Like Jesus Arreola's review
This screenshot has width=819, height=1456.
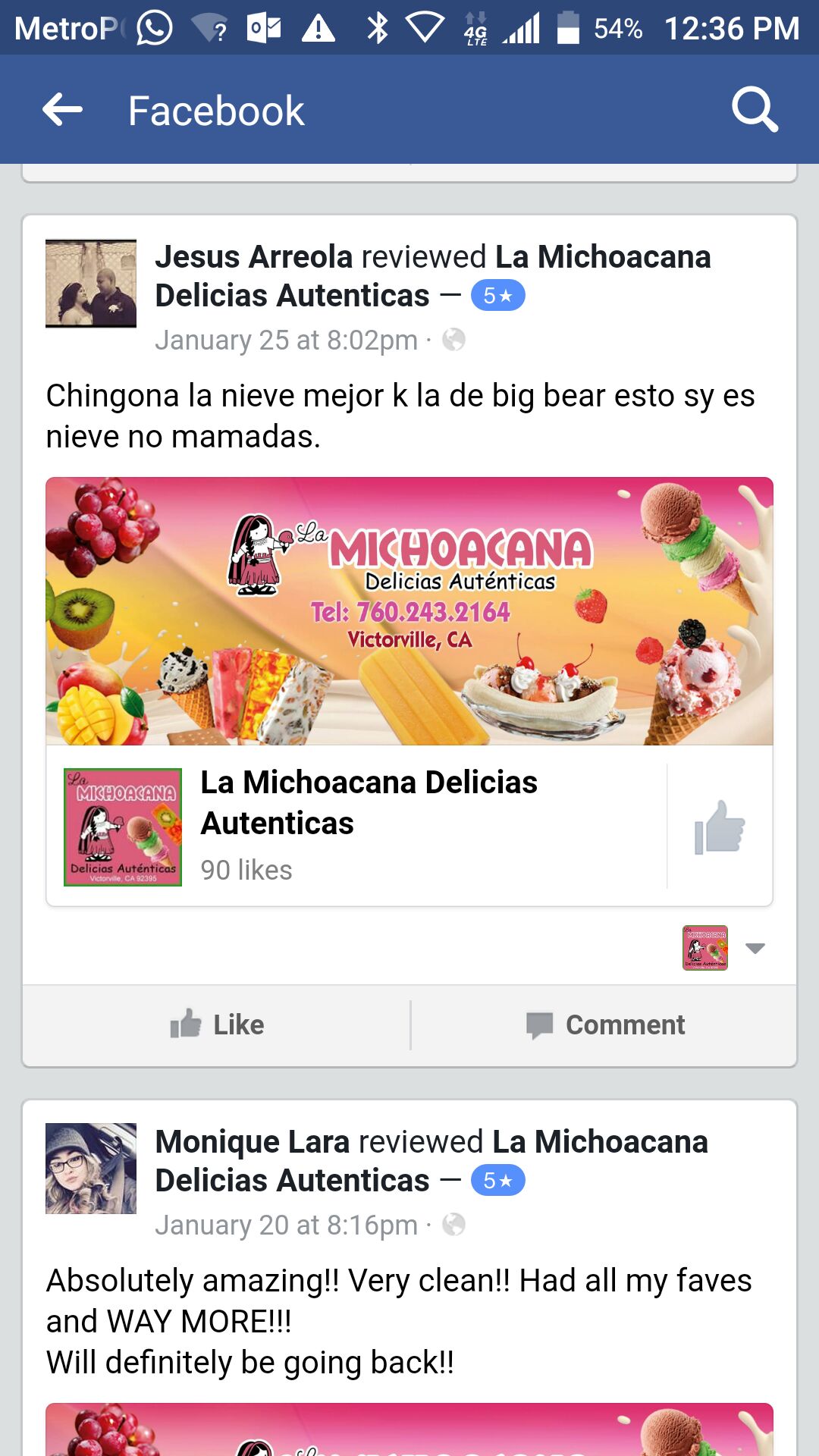point(217,1025)
